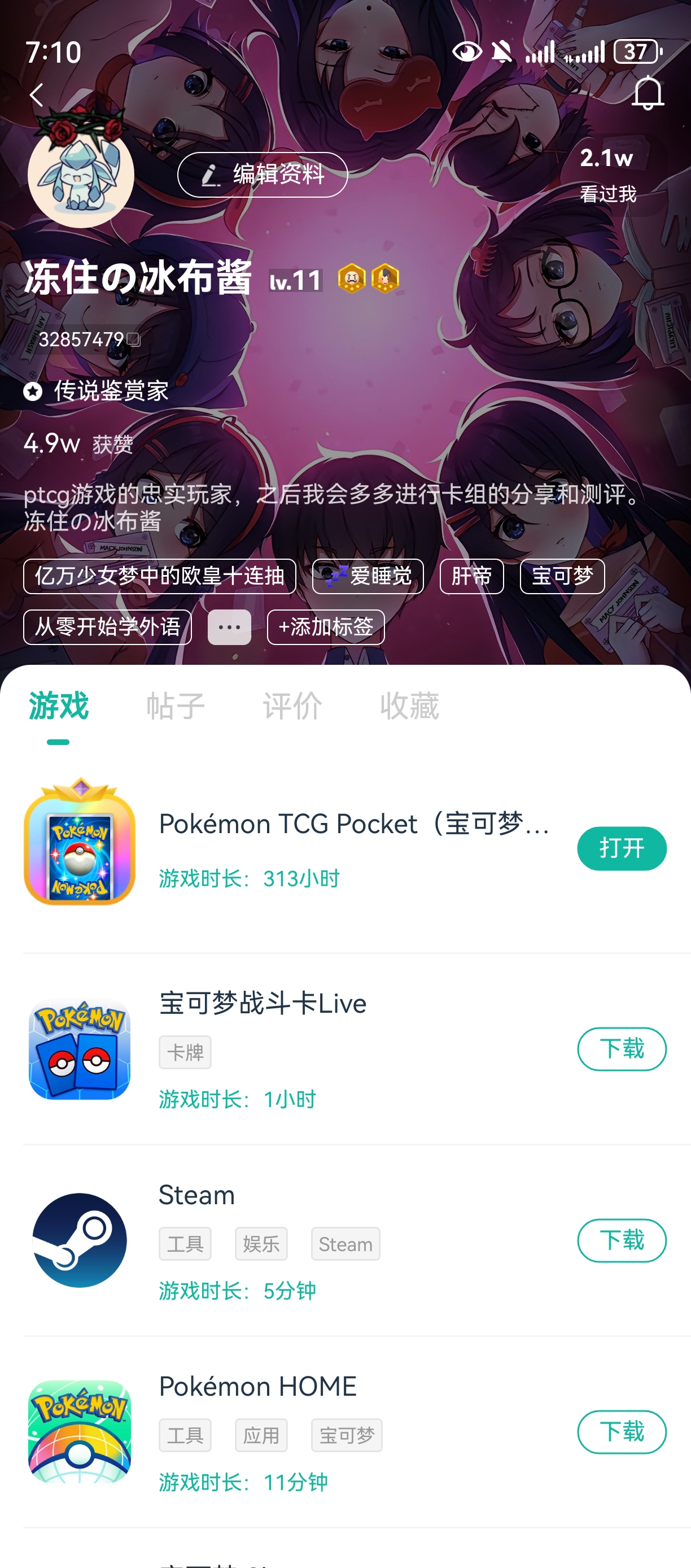Viewport: 691px width, 1568px height.
Task: Switch to the 帖子 tab
Action: pos(175,706)
